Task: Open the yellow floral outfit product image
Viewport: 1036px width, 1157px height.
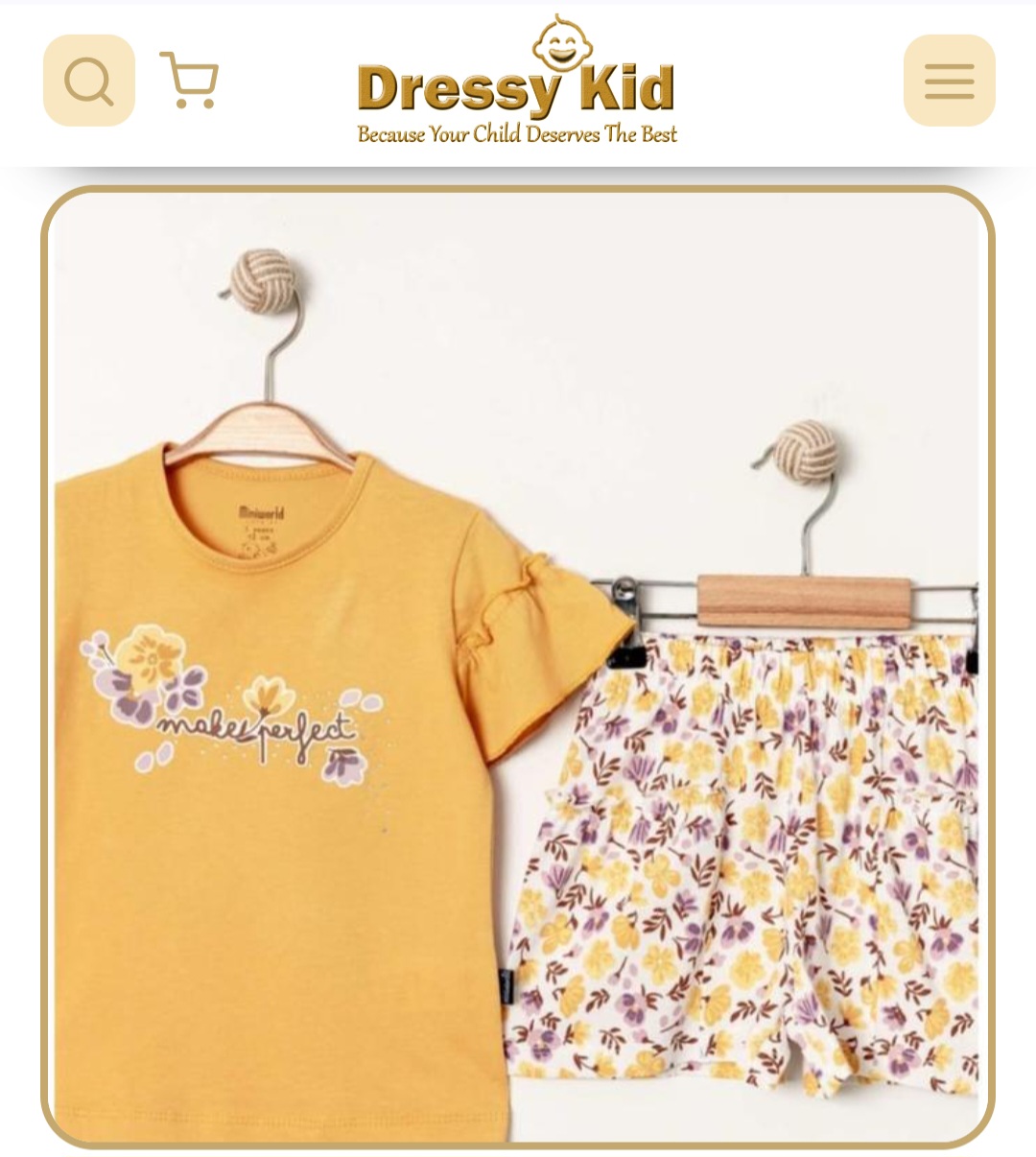Action: point(518,667)
